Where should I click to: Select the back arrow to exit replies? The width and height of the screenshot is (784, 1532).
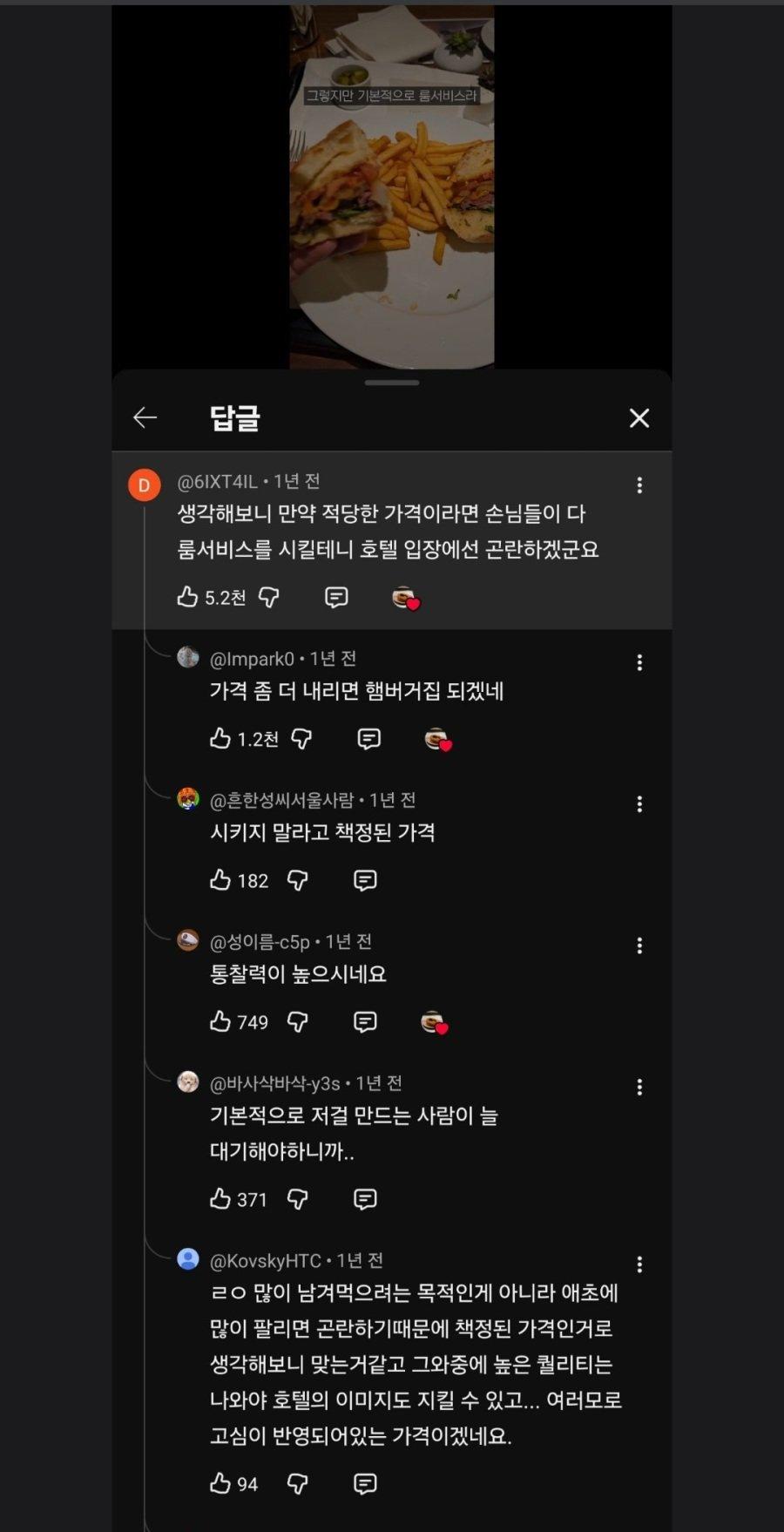(x=145, y=418)
